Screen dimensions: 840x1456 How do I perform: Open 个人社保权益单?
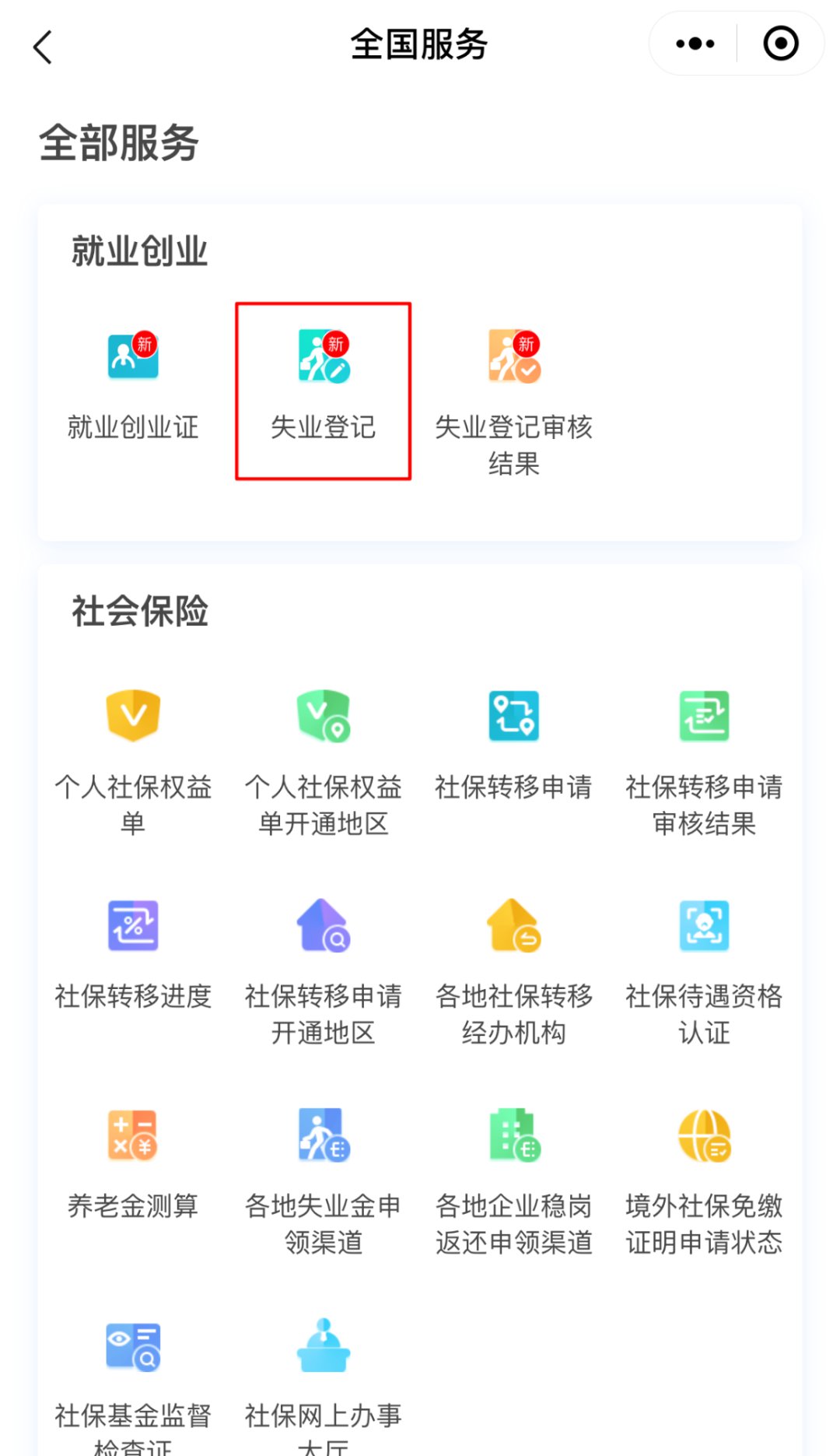133,759
